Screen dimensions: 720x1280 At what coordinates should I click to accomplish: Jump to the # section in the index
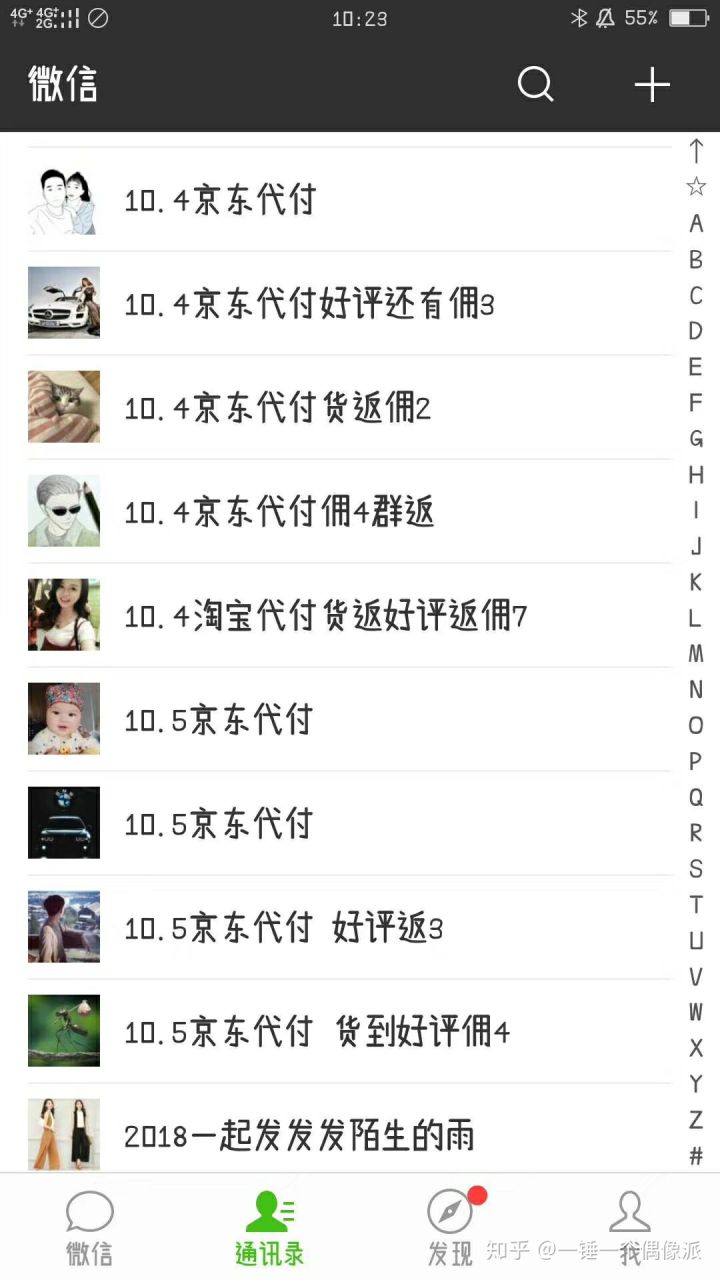[x=696, y=1156]
